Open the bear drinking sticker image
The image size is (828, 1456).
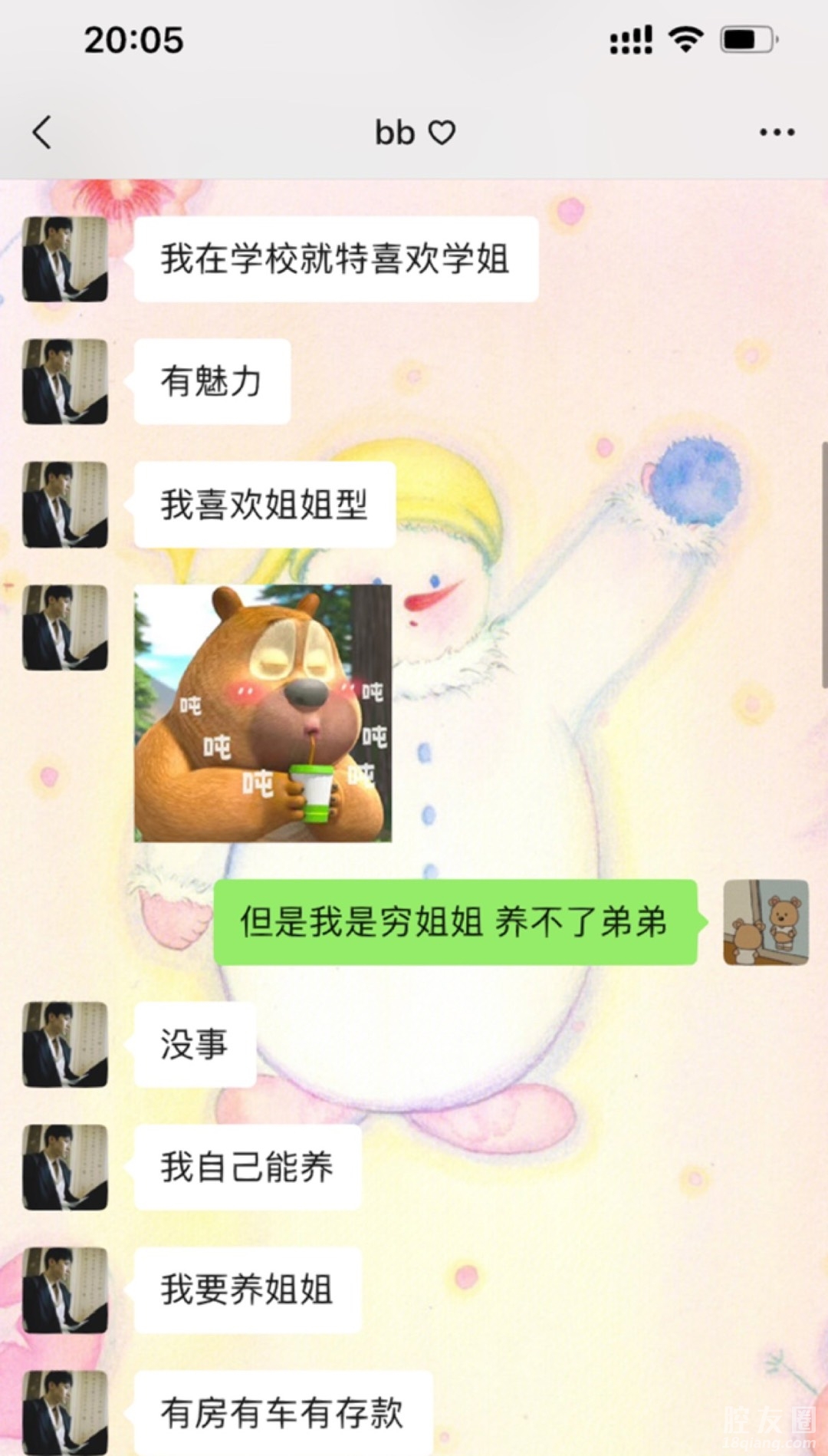point(263,713)
